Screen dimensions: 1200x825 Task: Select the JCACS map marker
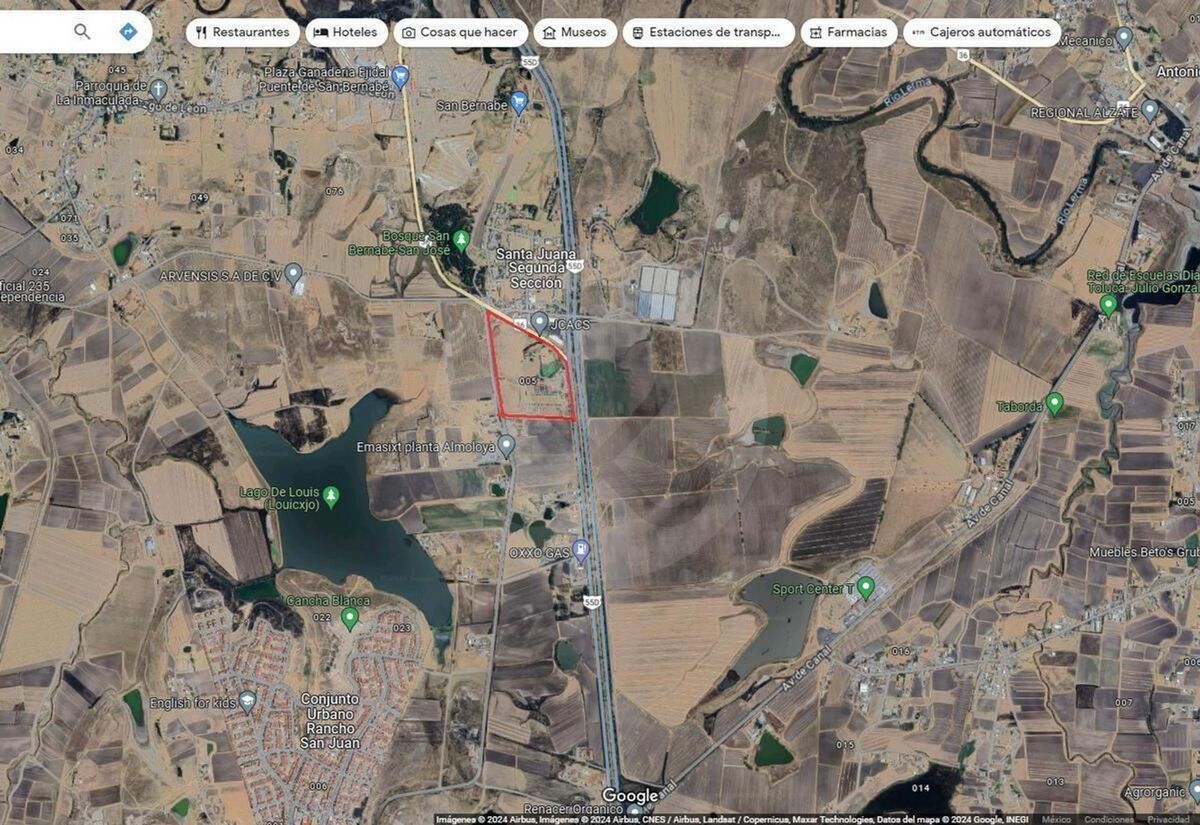coord(540,322)
